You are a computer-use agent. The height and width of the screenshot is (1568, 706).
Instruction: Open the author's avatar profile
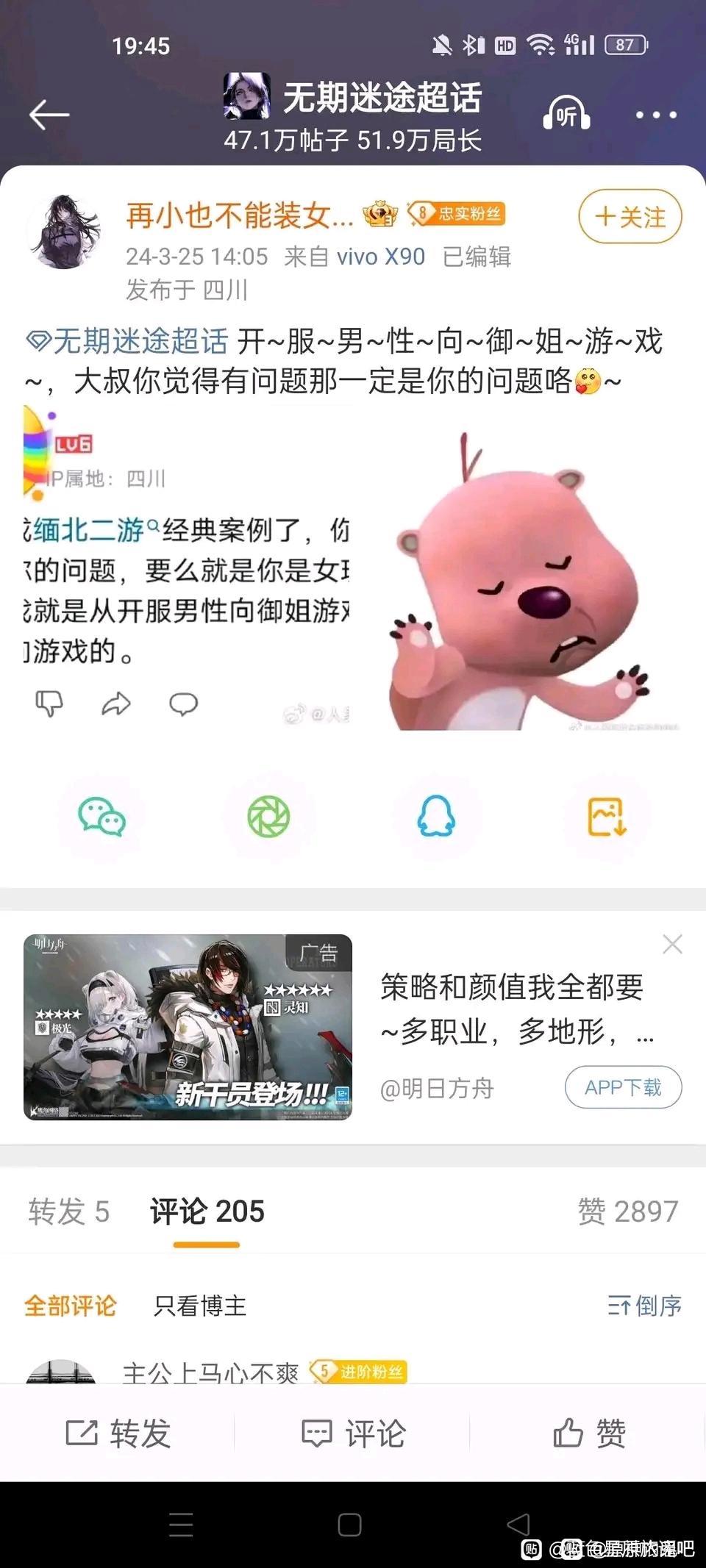(x=64, y=232)
